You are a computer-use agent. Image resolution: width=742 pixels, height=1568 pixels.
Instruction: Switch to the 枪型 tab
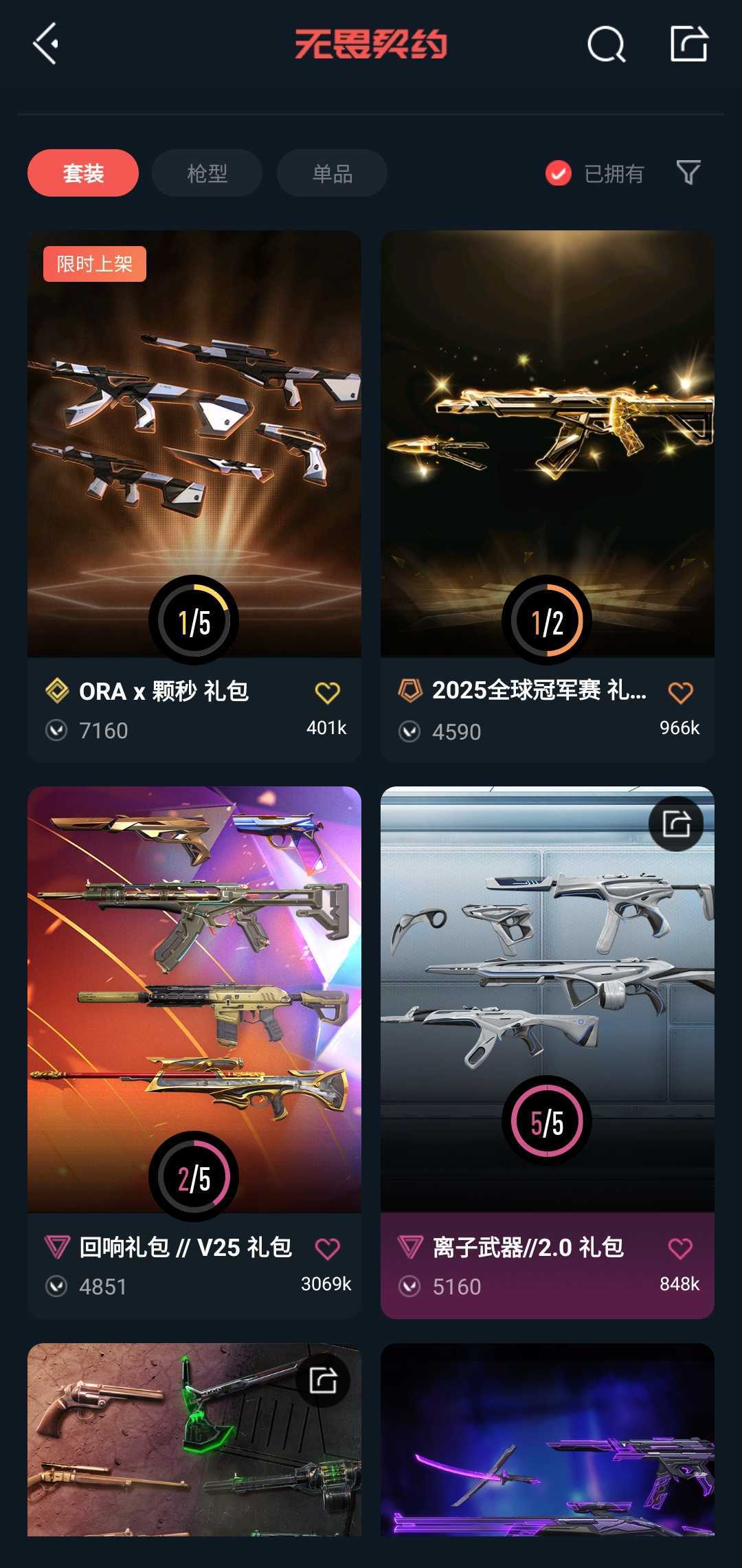point(206,173)
